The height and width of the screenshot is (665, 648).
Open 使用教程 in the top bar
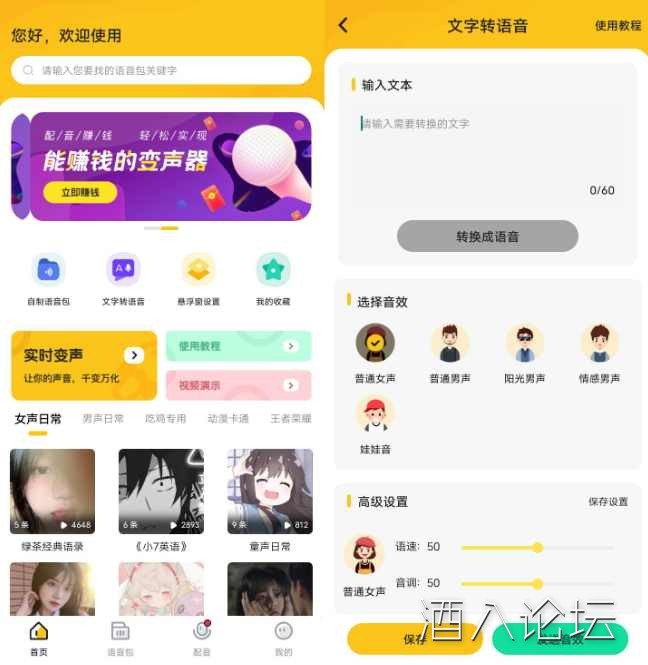pyautogui.click(x=617, y=26)
